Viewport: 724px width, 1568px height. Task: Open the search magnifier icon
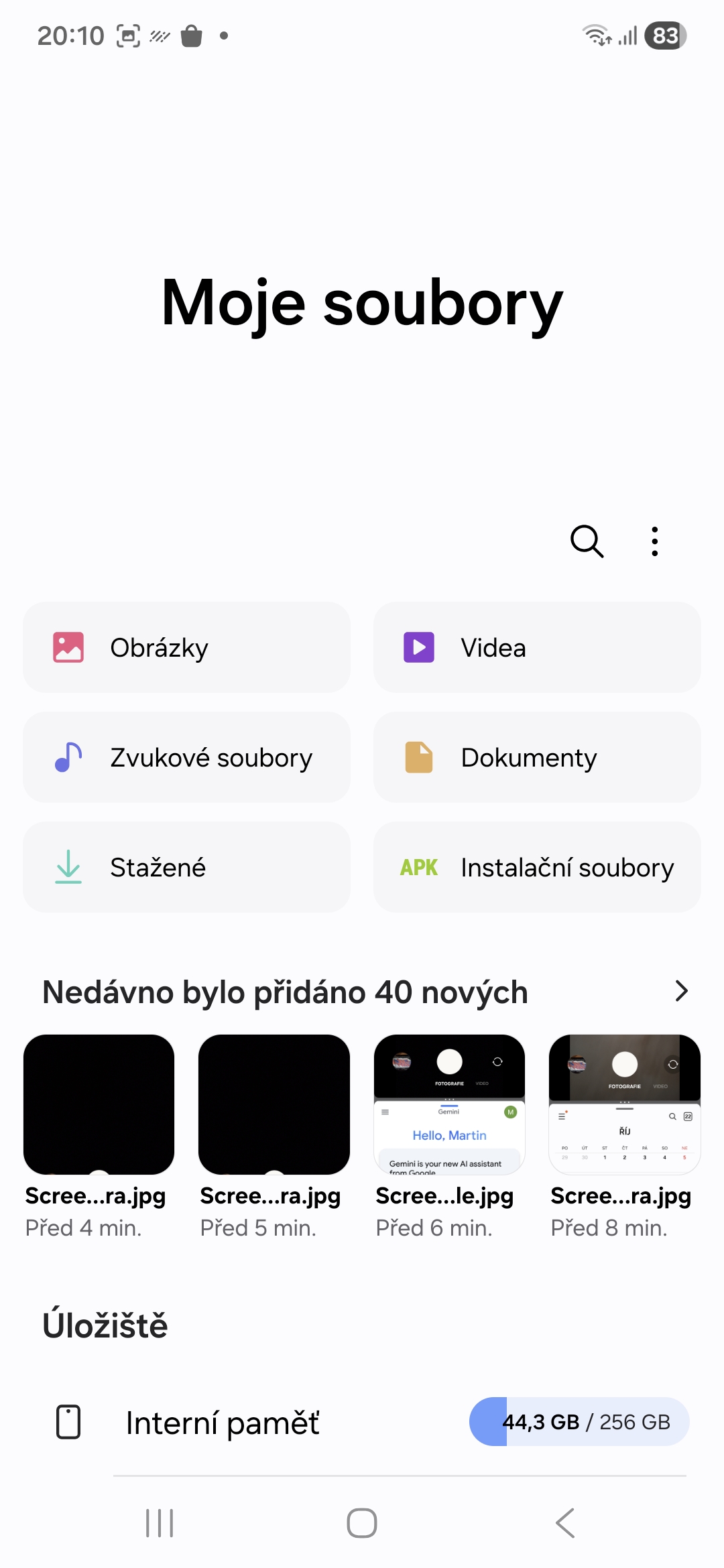587,541
